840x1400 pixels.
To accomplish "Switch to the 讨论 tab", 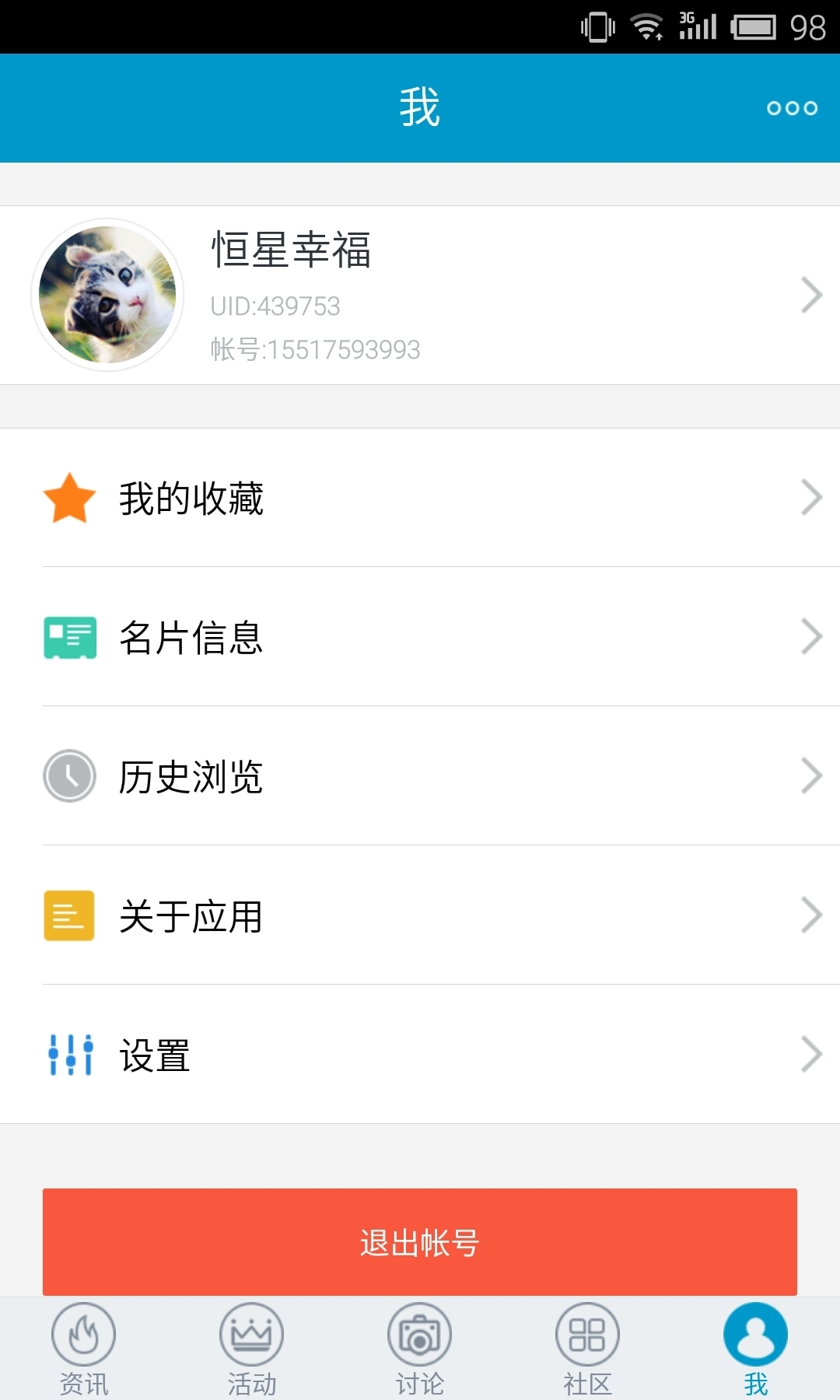I will coord(420,1349).
